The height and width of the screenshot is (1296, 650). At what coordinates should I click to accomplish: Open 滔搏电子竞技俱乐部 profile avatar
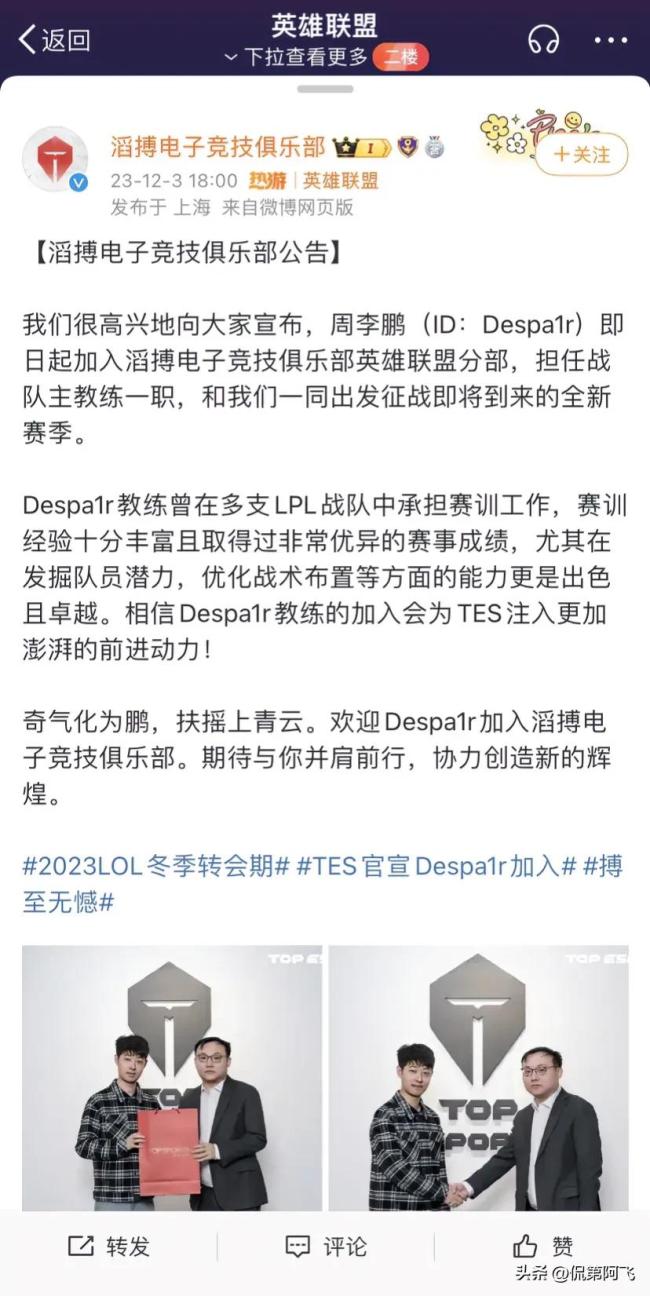click(x=56, y=159)
